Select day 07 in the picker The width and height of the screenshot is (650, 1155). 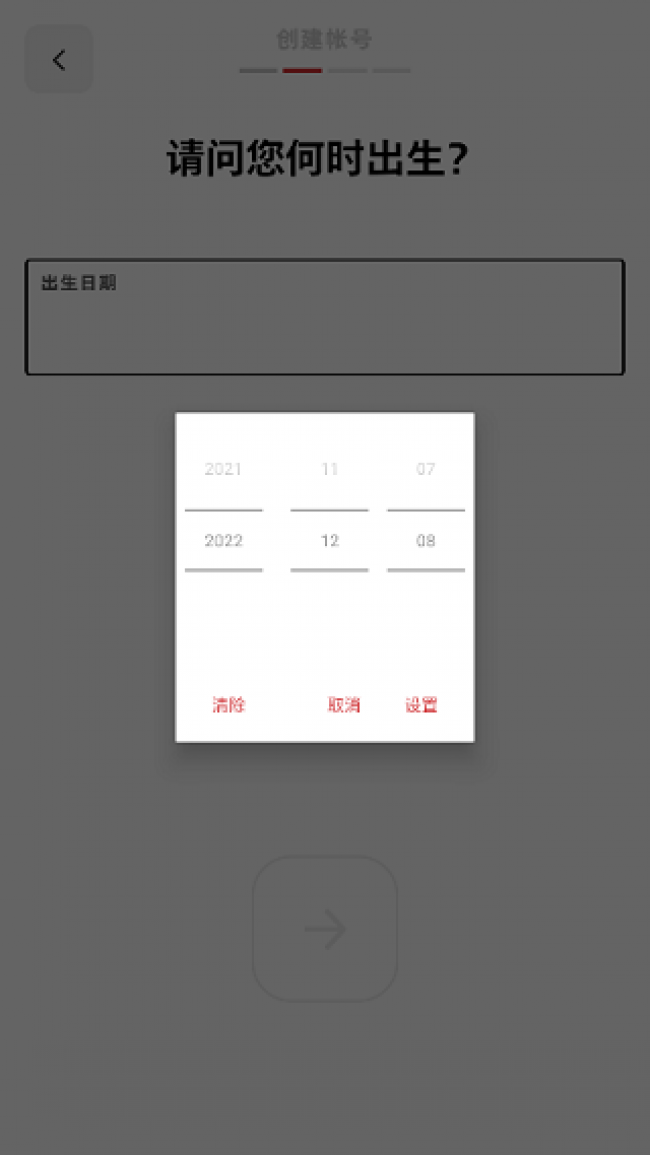tap(425, 469)
